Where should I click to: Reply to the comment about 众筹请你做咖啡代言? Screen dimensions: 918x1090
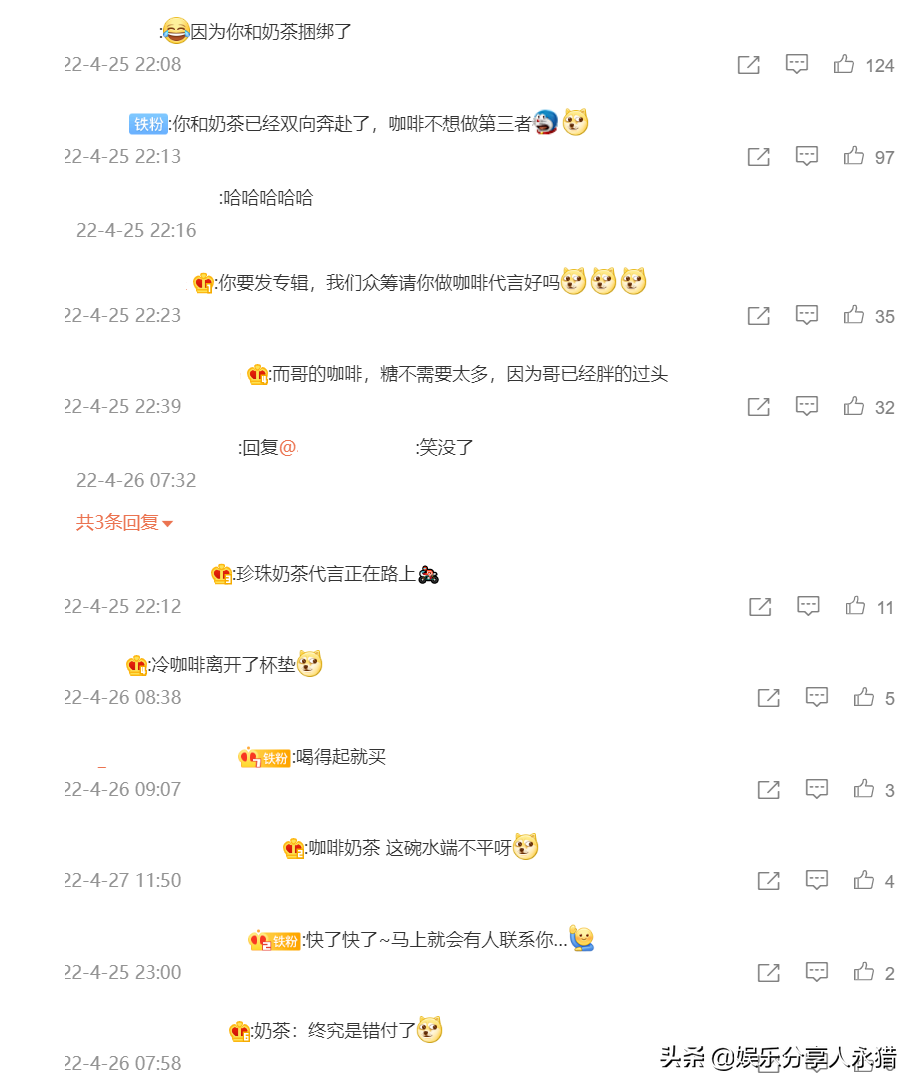pyautogui.click(x=807, y=316)
